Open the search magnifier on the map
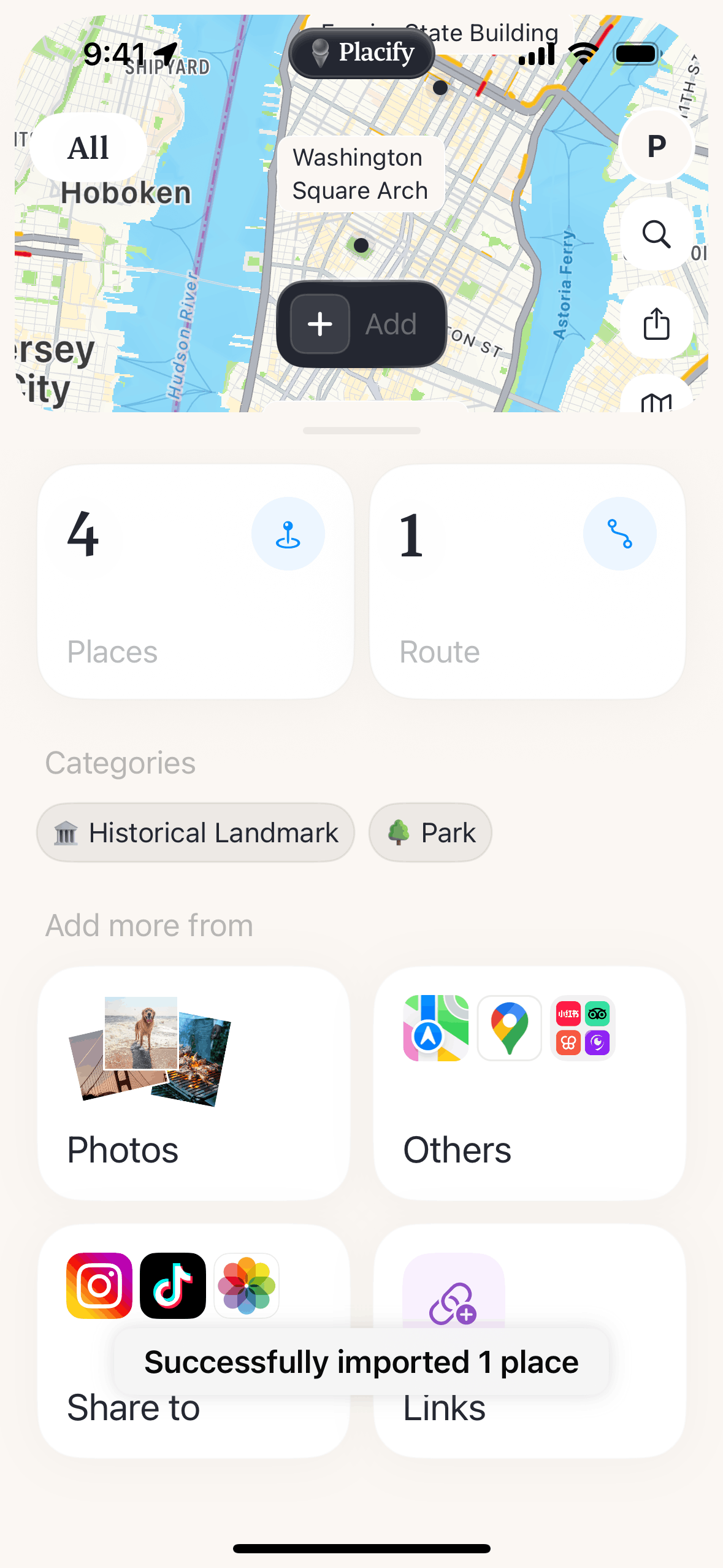This screenshot has width=723, height=1568. (x=656, y=234)
